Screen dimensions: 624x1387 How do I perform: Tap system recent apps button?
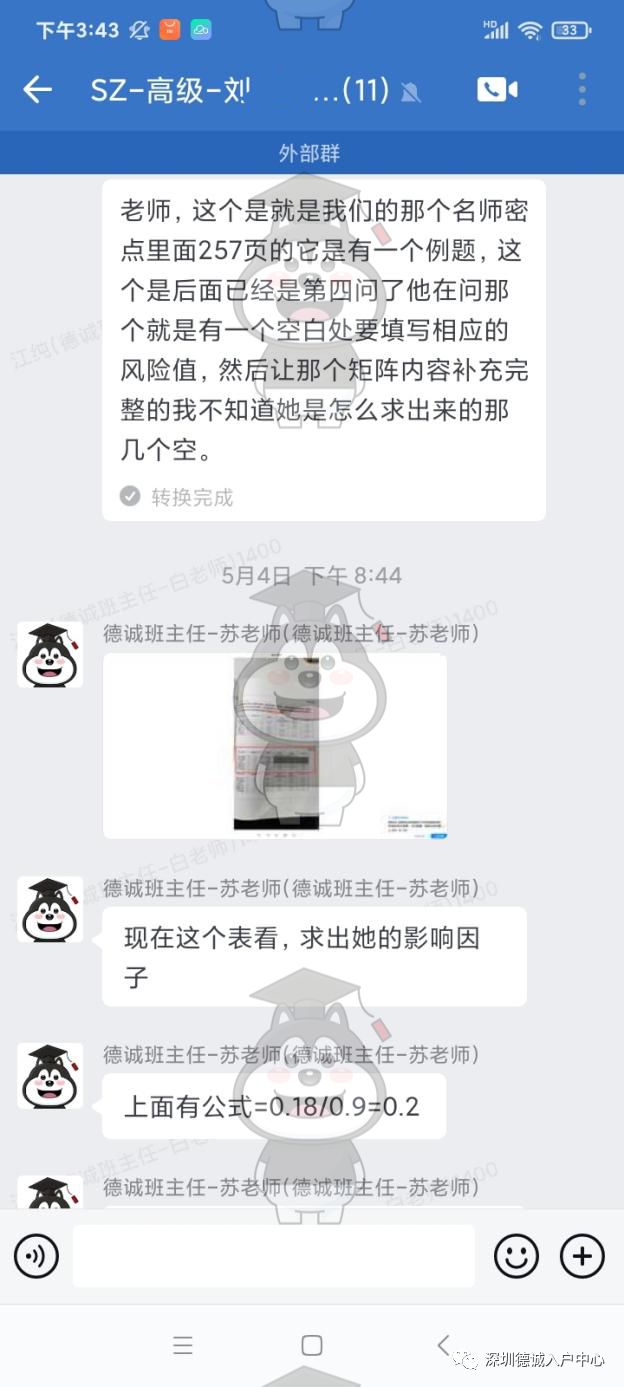pyautogui.click(x=182, y=1345)
